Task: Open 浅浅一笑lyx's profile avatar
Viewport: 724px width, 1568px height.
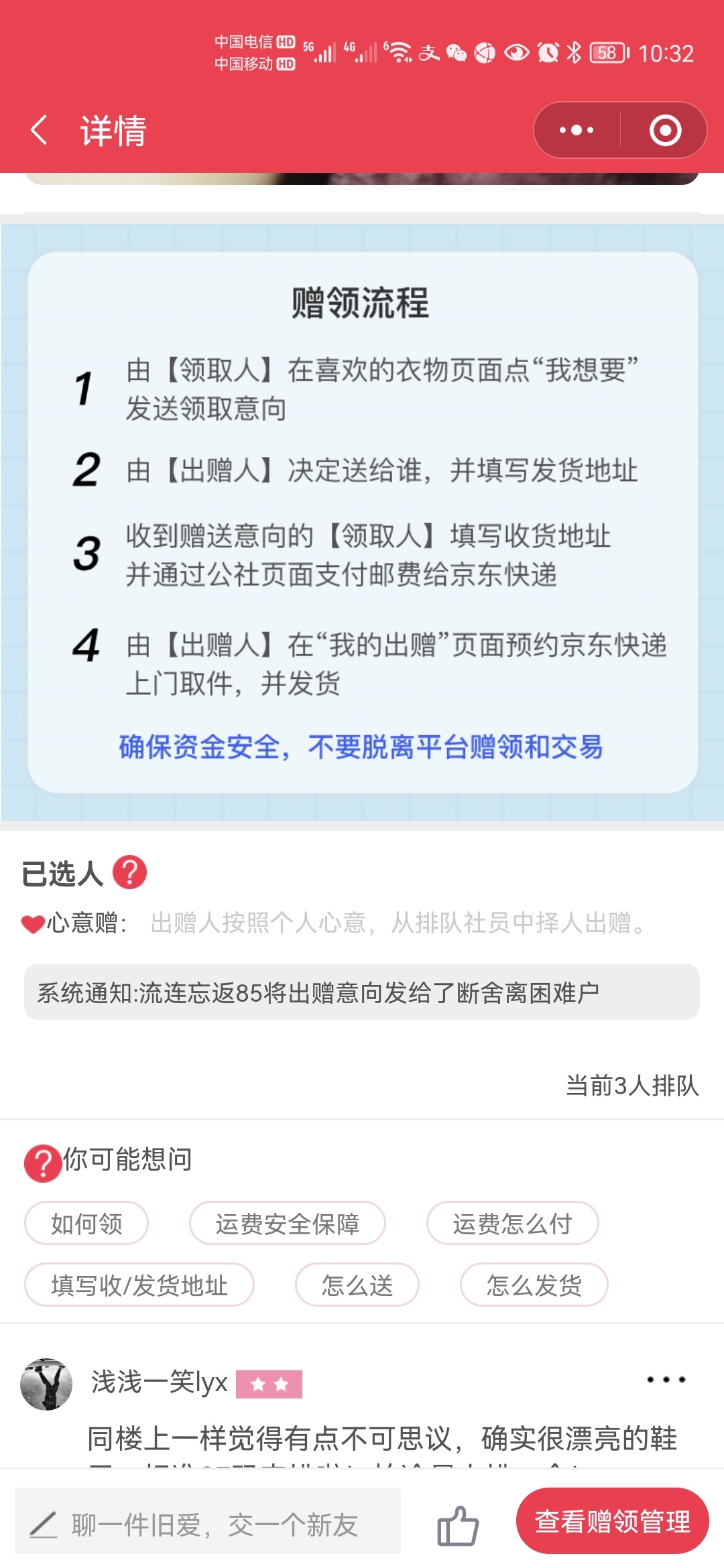Action: coord(46,1384)
